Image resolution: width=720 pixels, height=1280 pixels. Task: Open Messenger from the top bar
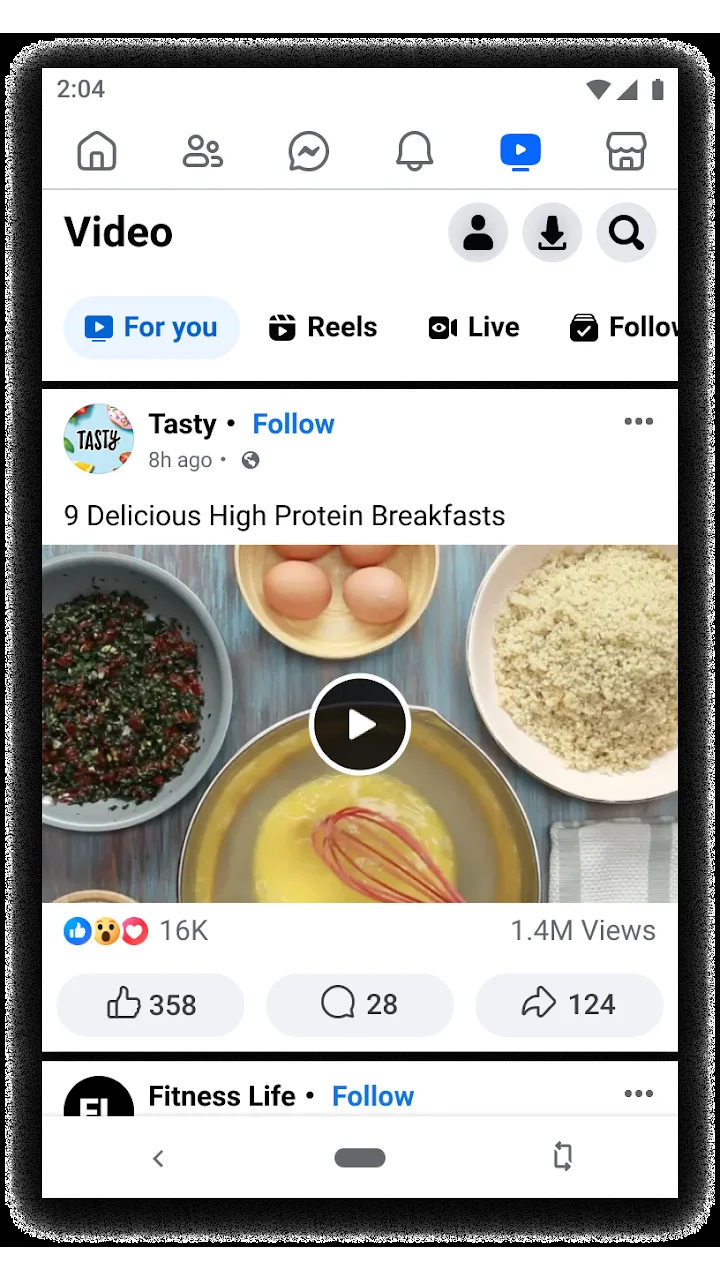tap(309, 152)
